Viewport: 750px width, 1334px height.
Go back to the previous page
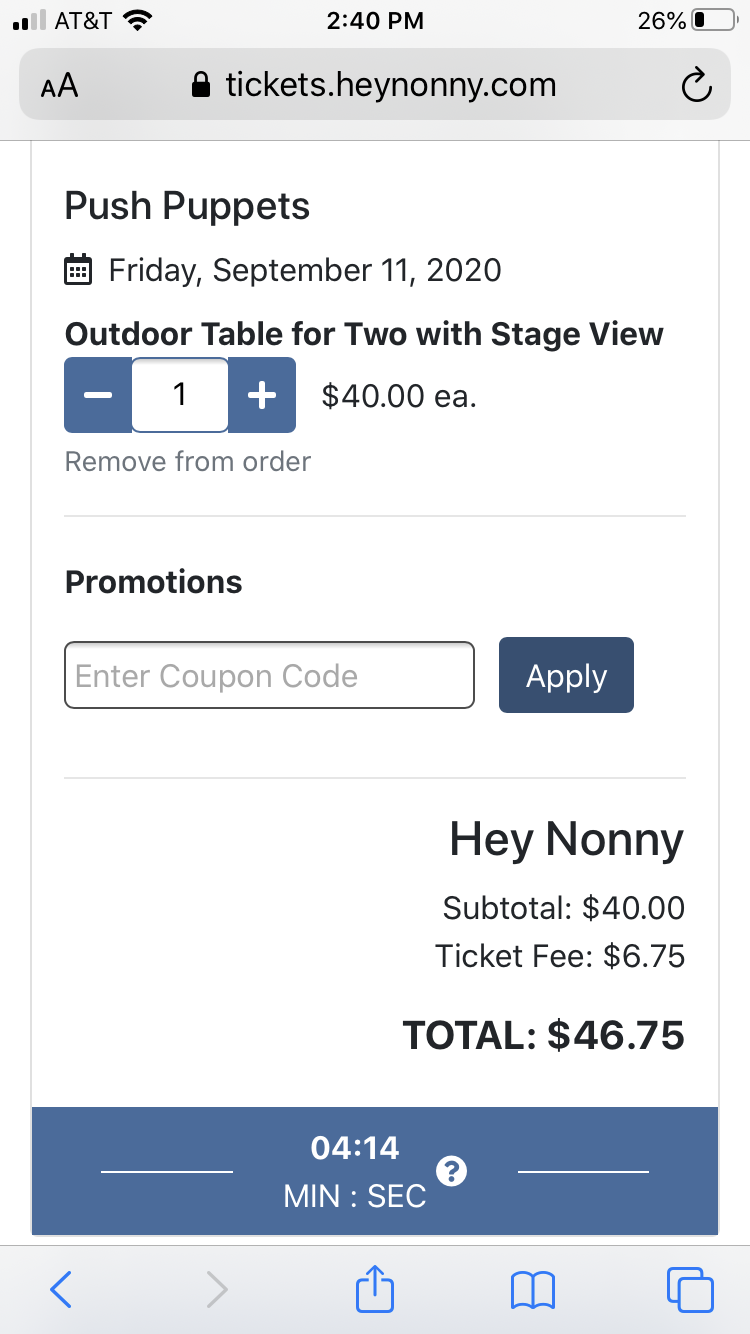[61, 1289]
